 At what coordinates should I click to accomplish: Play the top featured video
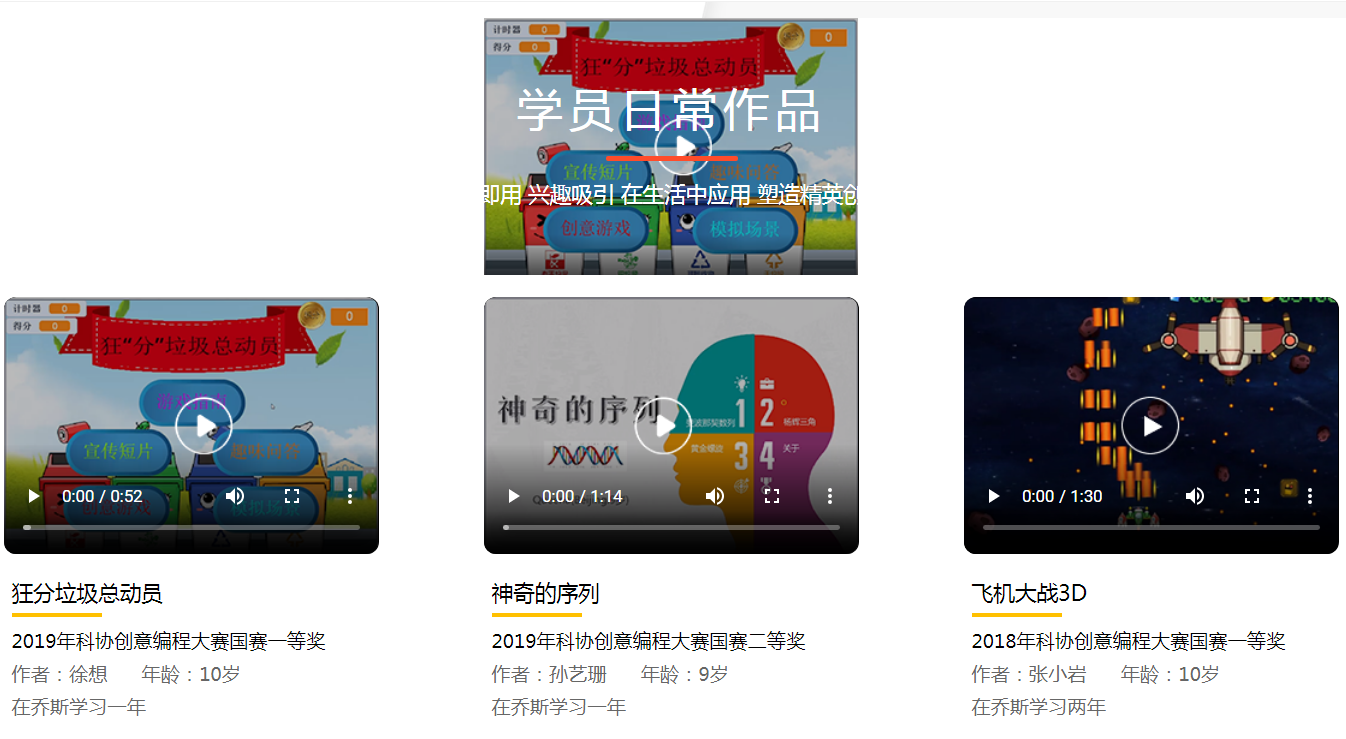point(683,146)
